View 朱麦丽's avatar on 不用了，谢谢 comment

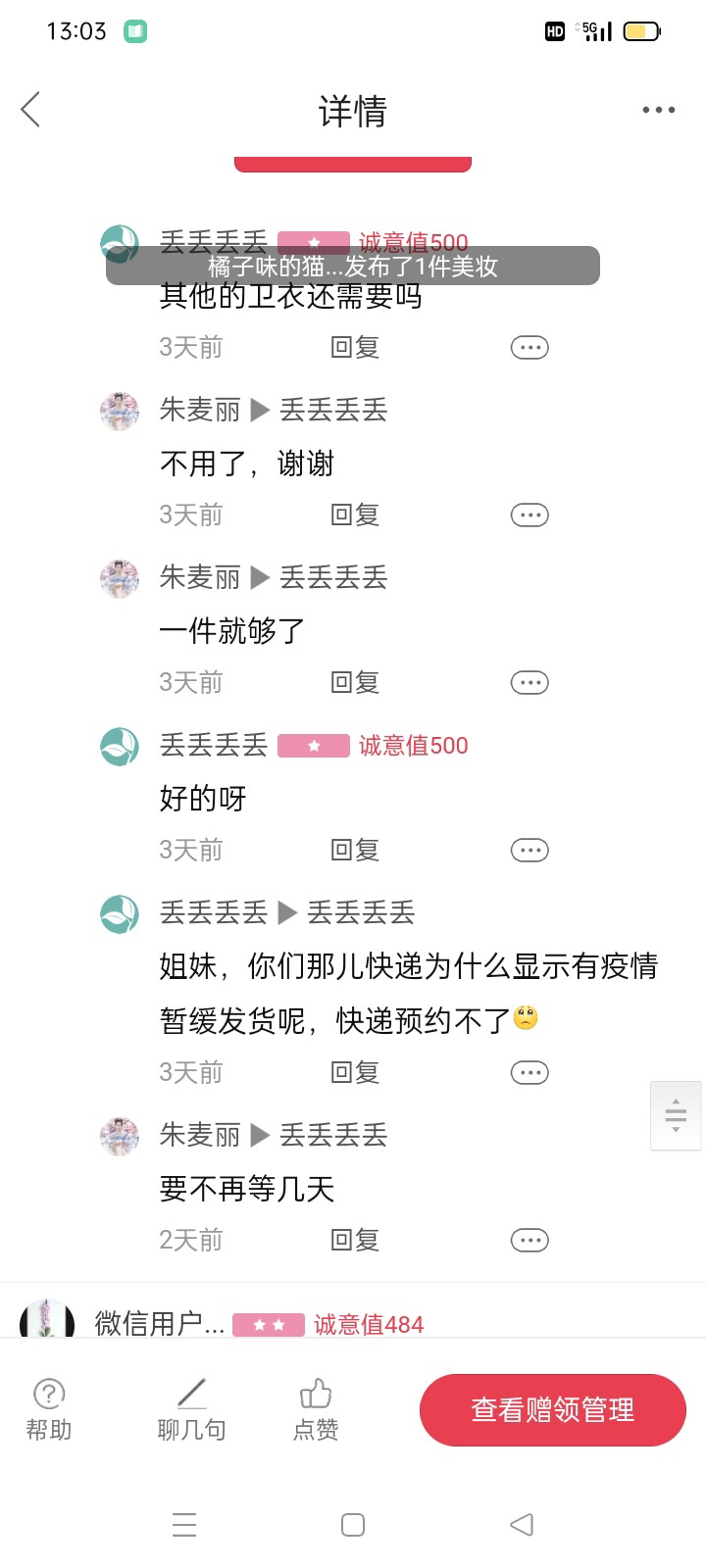[120, 412]
